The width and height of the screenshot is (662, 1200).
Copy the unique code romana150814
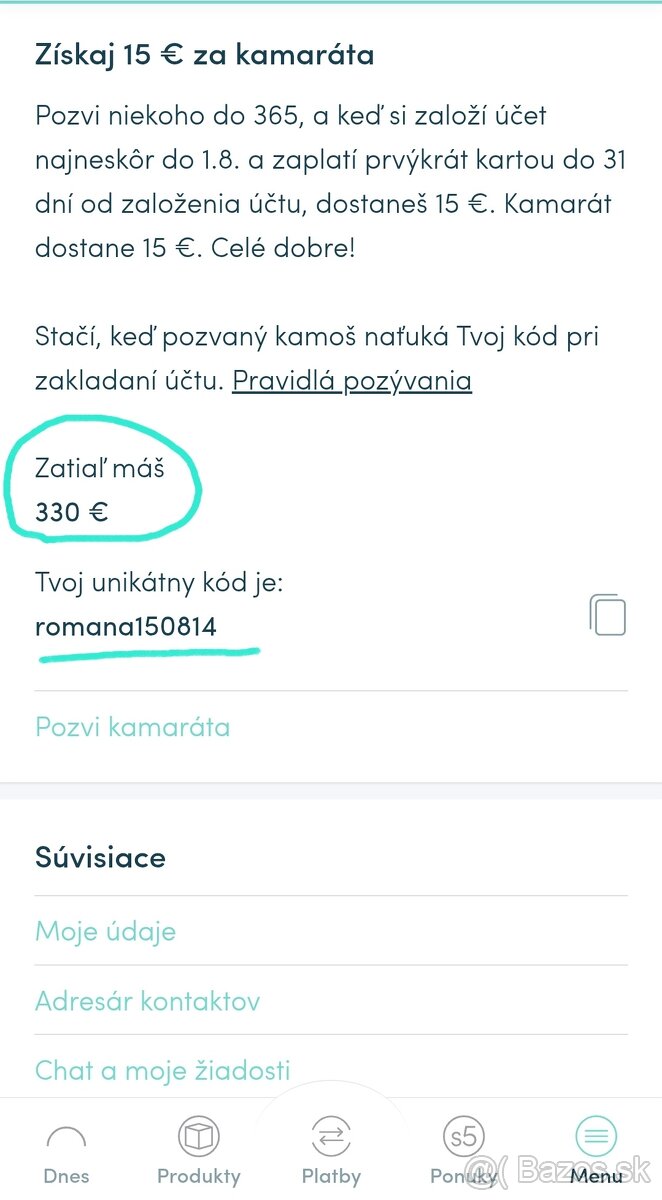point(607,615)
